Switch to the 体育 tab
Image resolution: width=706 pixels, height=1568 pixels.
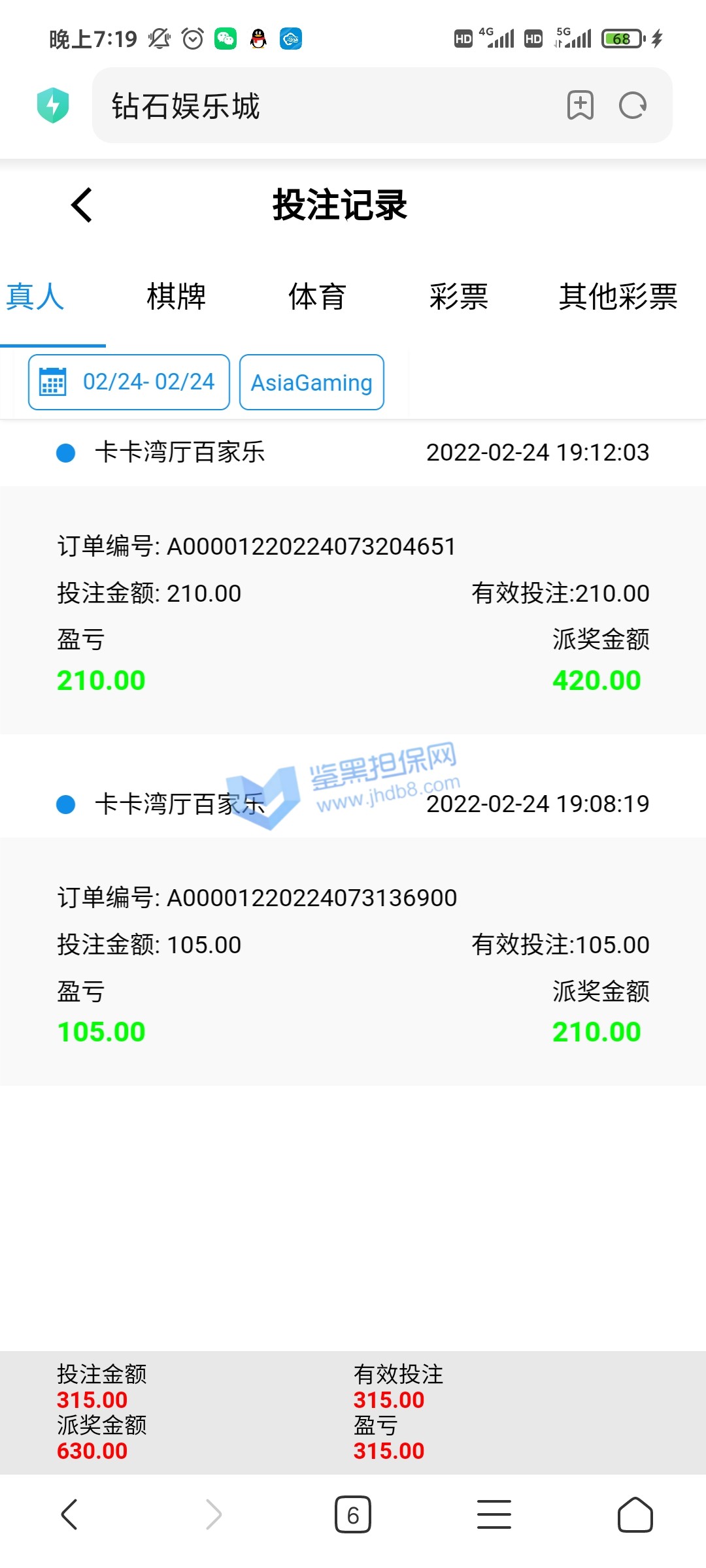point(317,297)
